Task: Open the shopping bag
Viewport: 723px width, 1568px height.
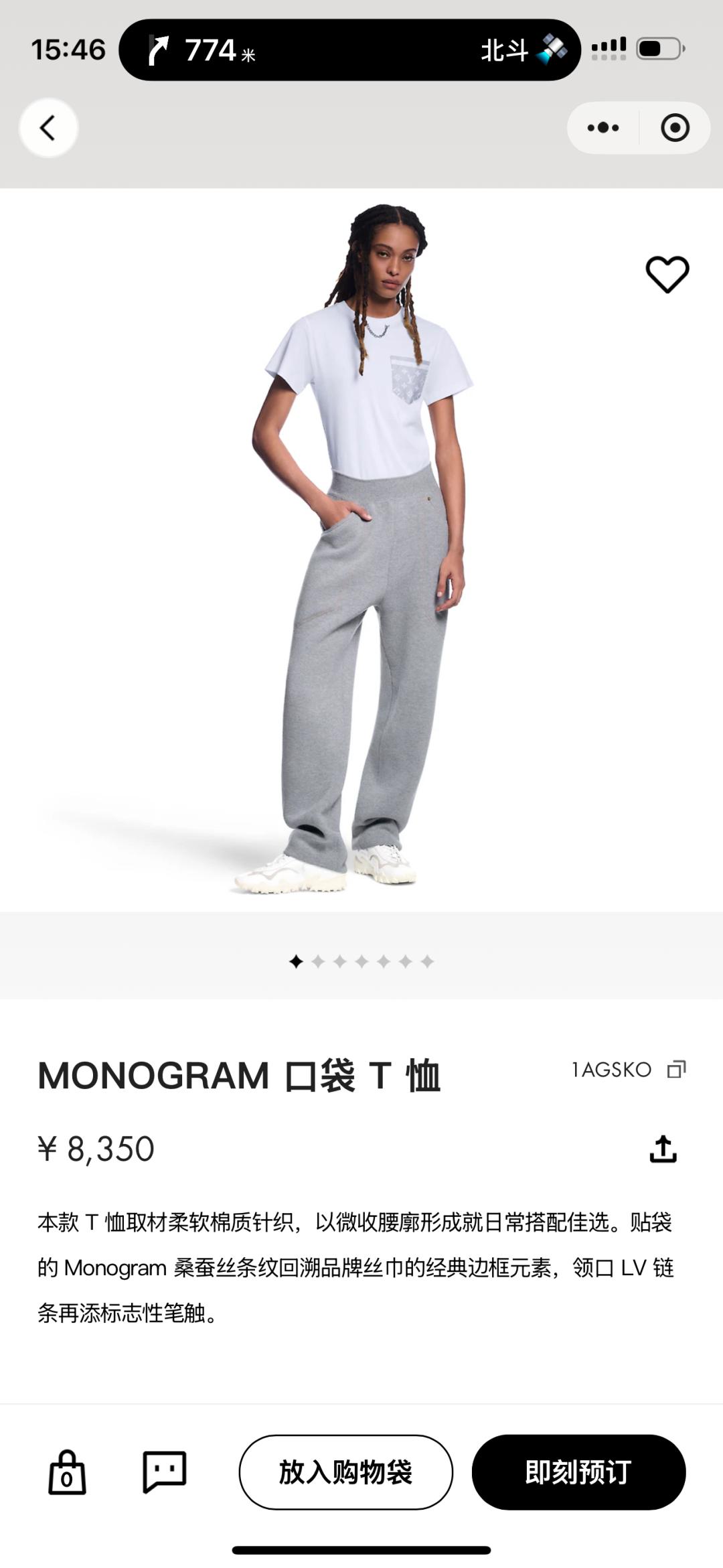Action: [67, 1472]
